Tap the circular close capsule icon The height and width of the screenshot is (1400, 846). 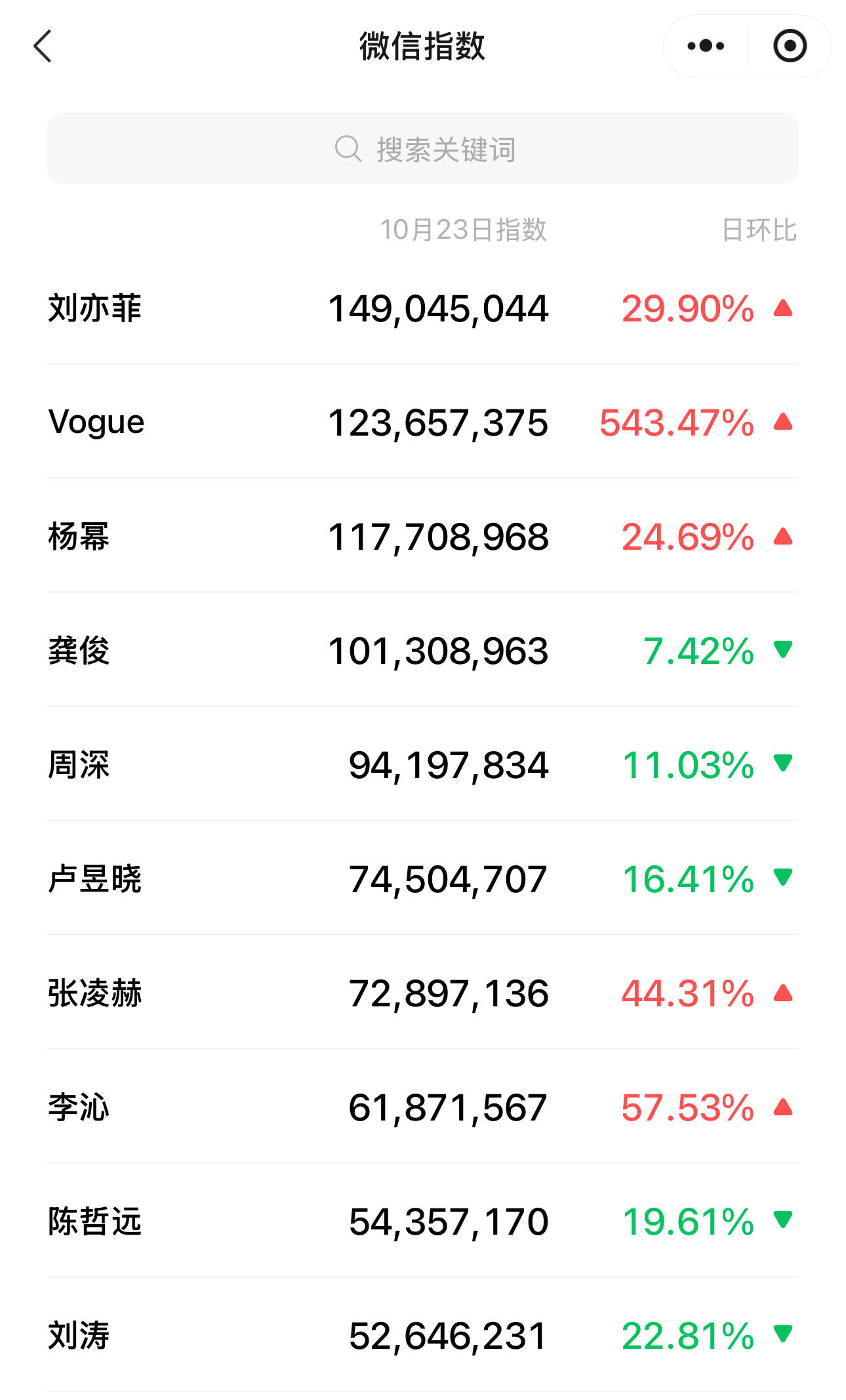point(789,46)
